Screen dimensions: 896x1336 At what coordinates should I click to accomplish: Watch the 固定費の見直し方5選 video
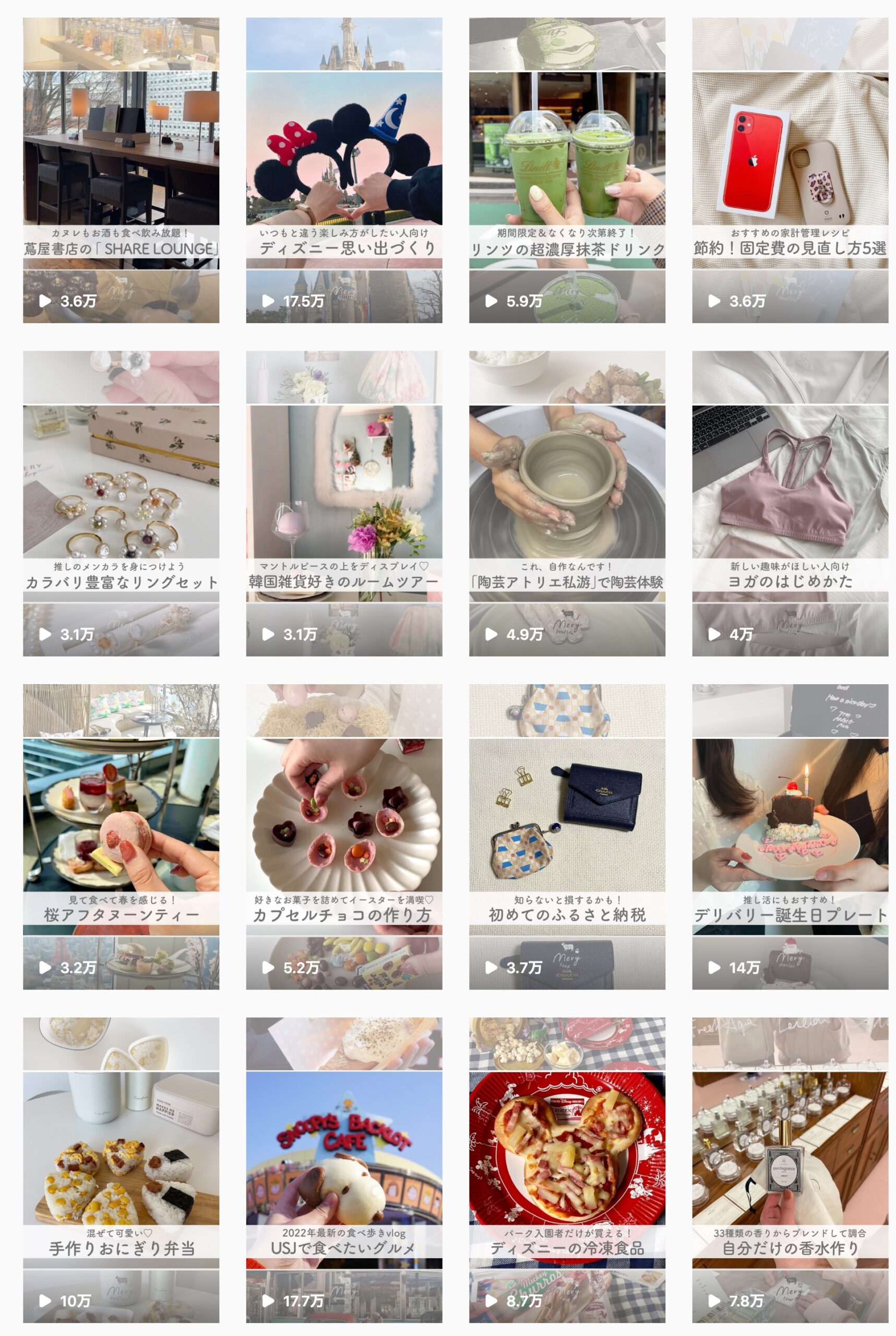(790, 170)
